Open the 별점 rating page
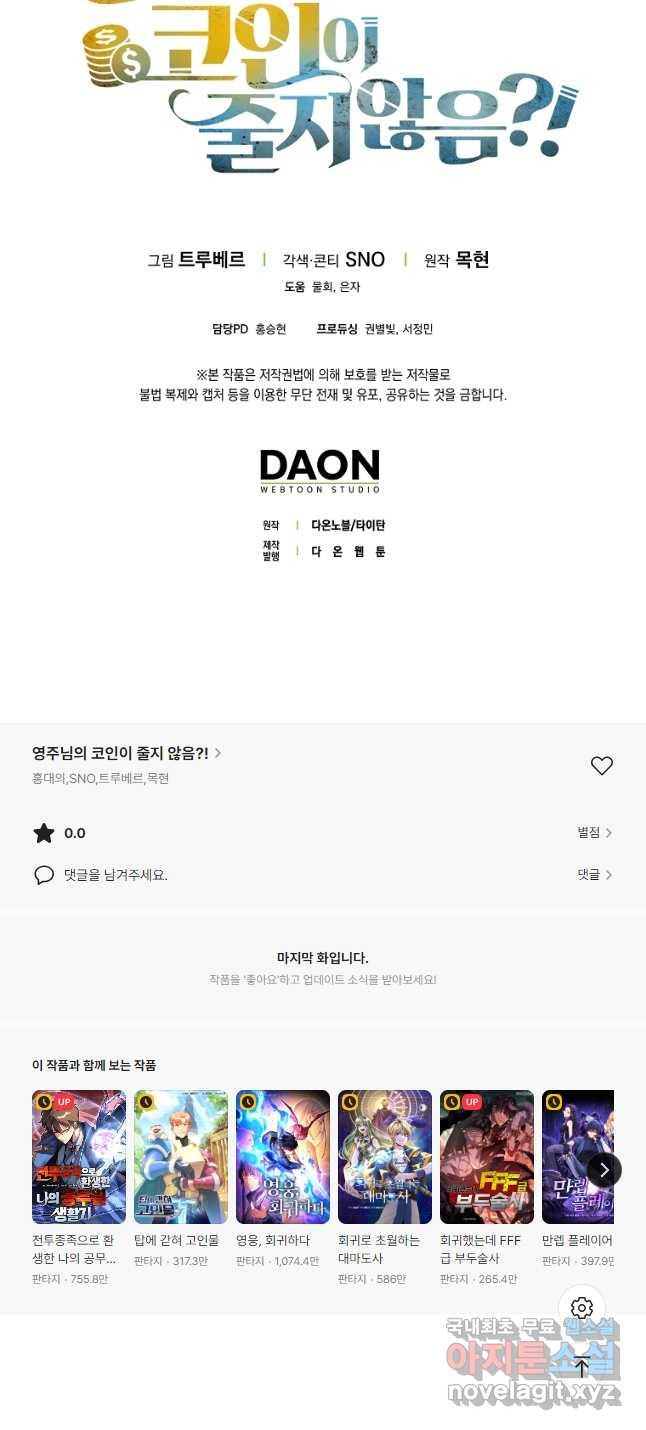Image resolution: width=646 pixels, height=1430 pixels. pos(594,833)
